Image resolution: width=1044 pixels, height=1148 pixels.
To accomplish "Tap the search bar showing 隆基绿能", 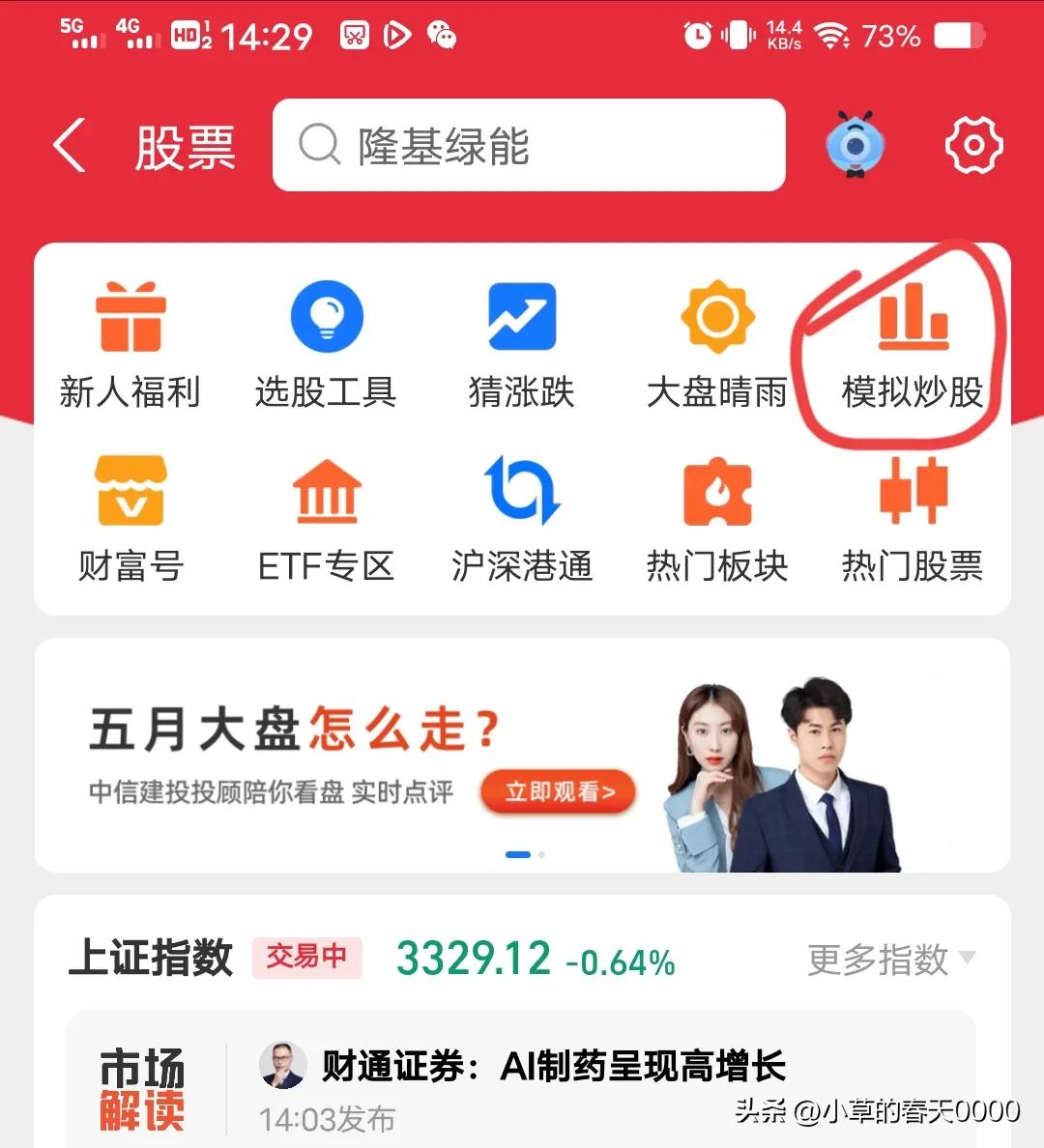I will (528, 146).
